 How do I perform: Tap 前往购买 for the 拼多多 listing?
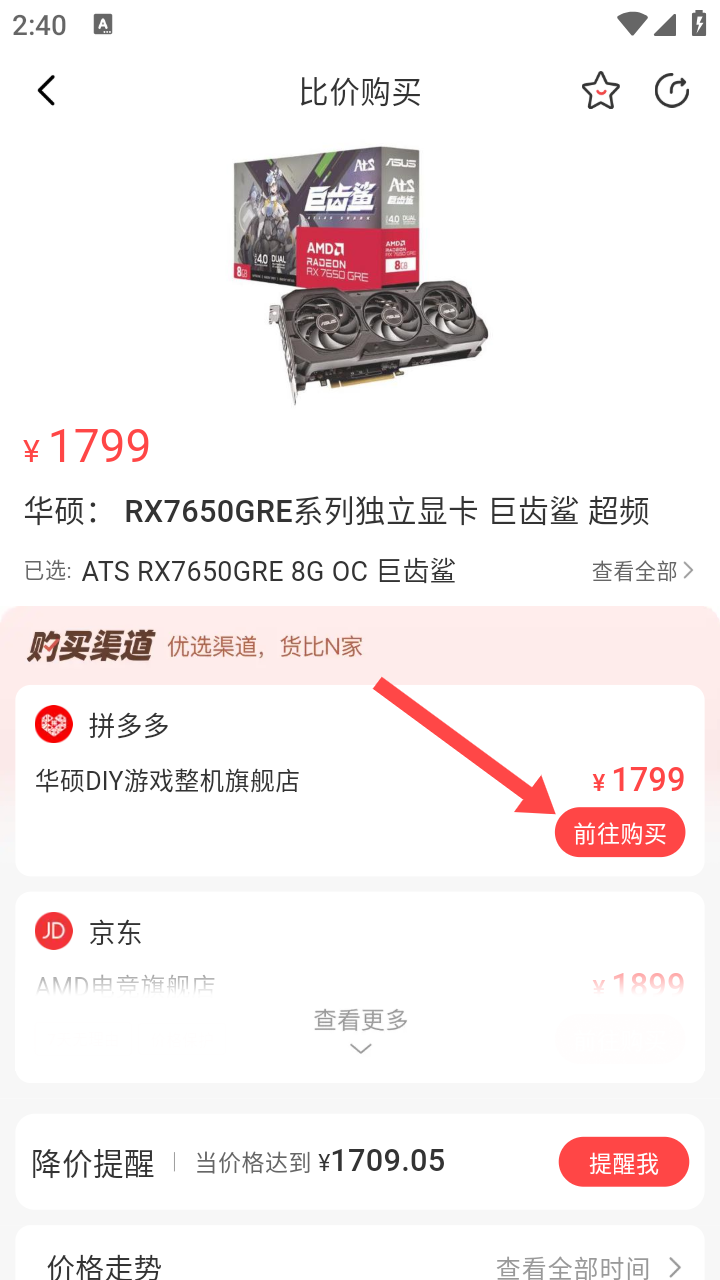click(x=620, y=833)
